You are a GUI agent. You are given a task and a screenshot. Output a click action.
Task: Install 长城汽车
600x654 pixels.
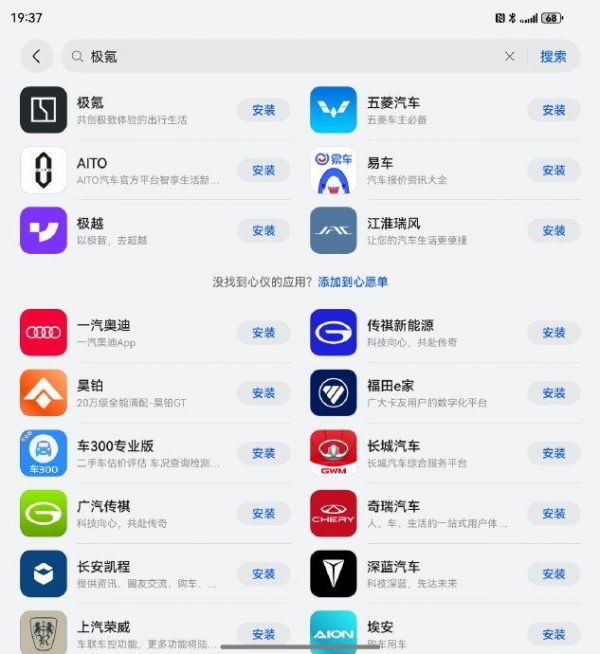[x=553, y=453]
